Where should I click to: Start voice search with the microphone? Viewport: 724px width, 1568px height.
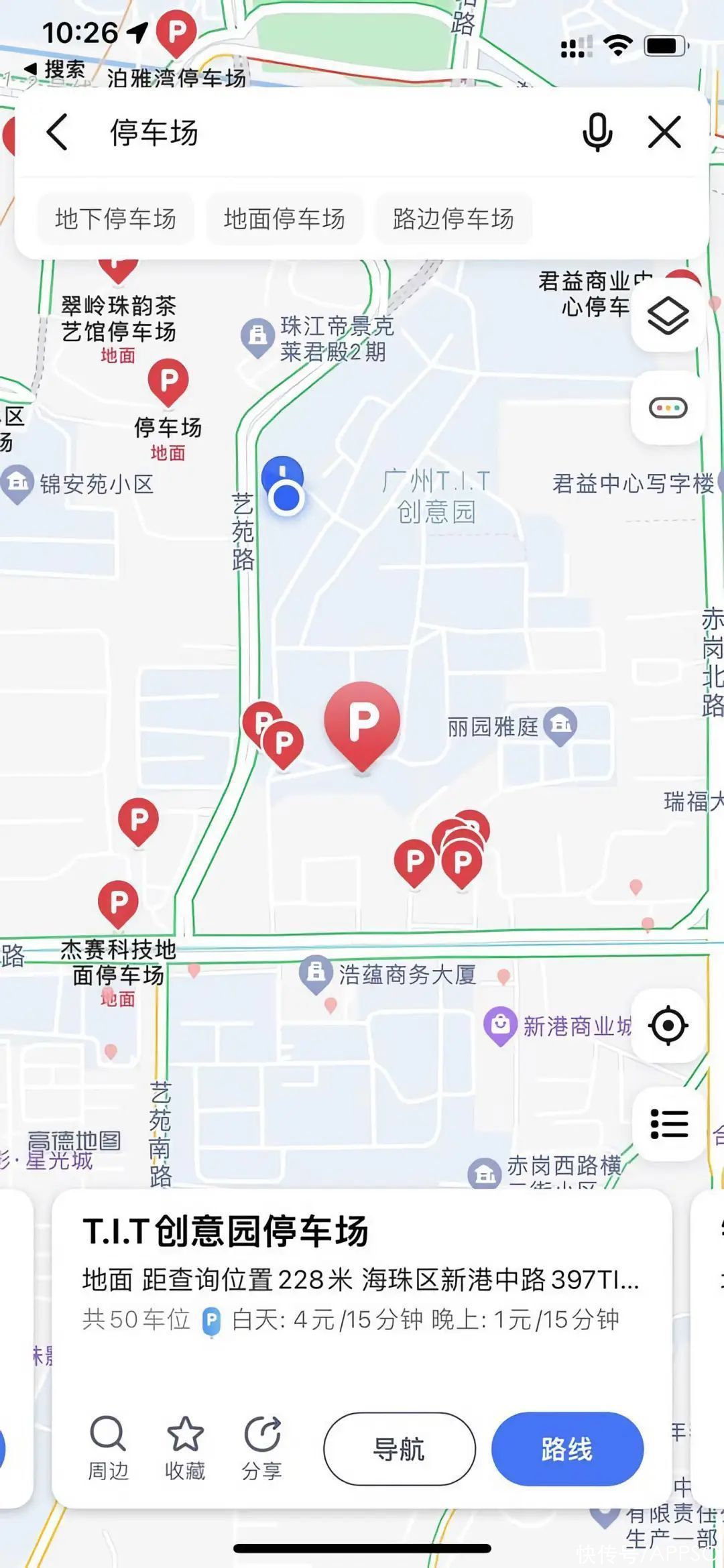pyautogui.click(x=597, y=132)
